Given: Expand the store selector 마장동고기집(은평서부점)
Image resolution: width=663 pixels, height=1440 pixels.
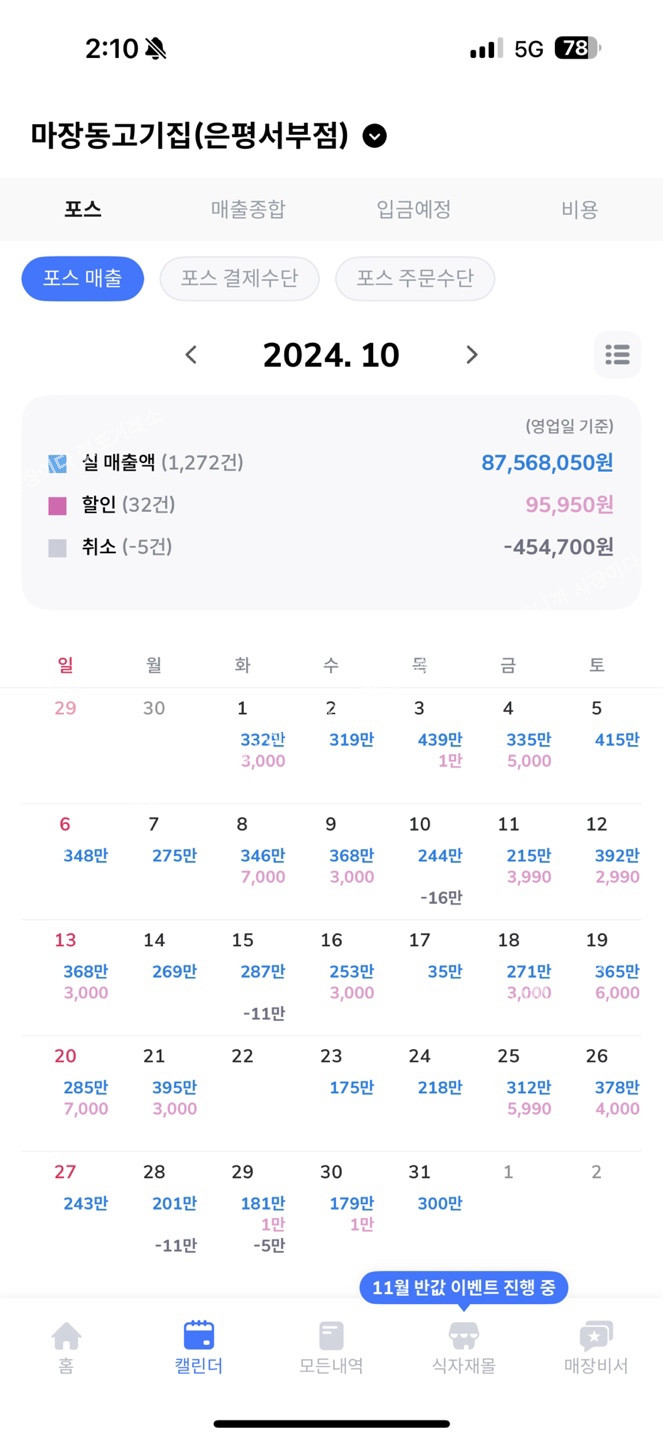Looking at the screenshot, I should (374, 136).
